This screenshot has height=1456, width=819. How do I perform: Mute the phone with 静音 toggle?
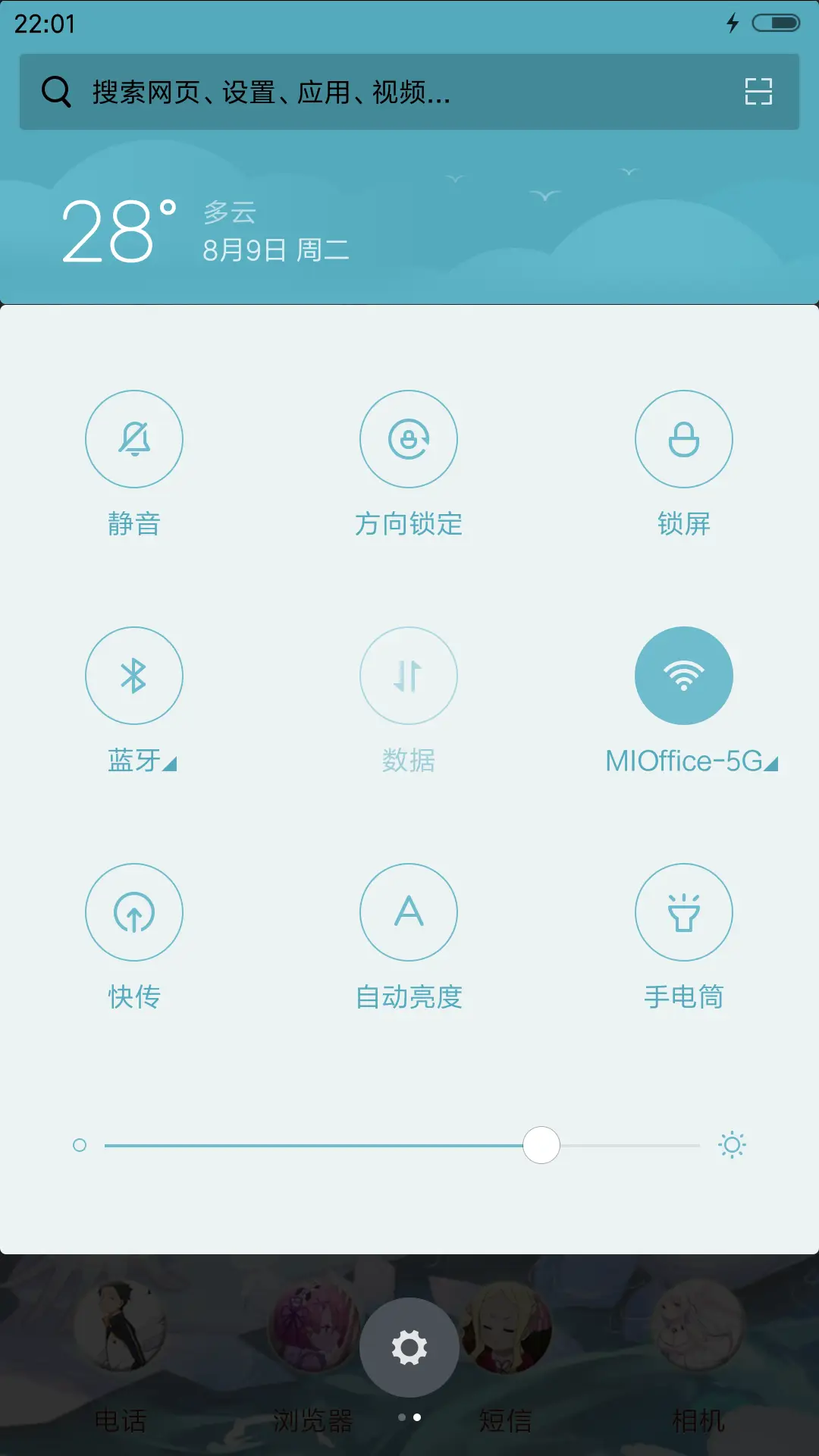tap(134, 438)
